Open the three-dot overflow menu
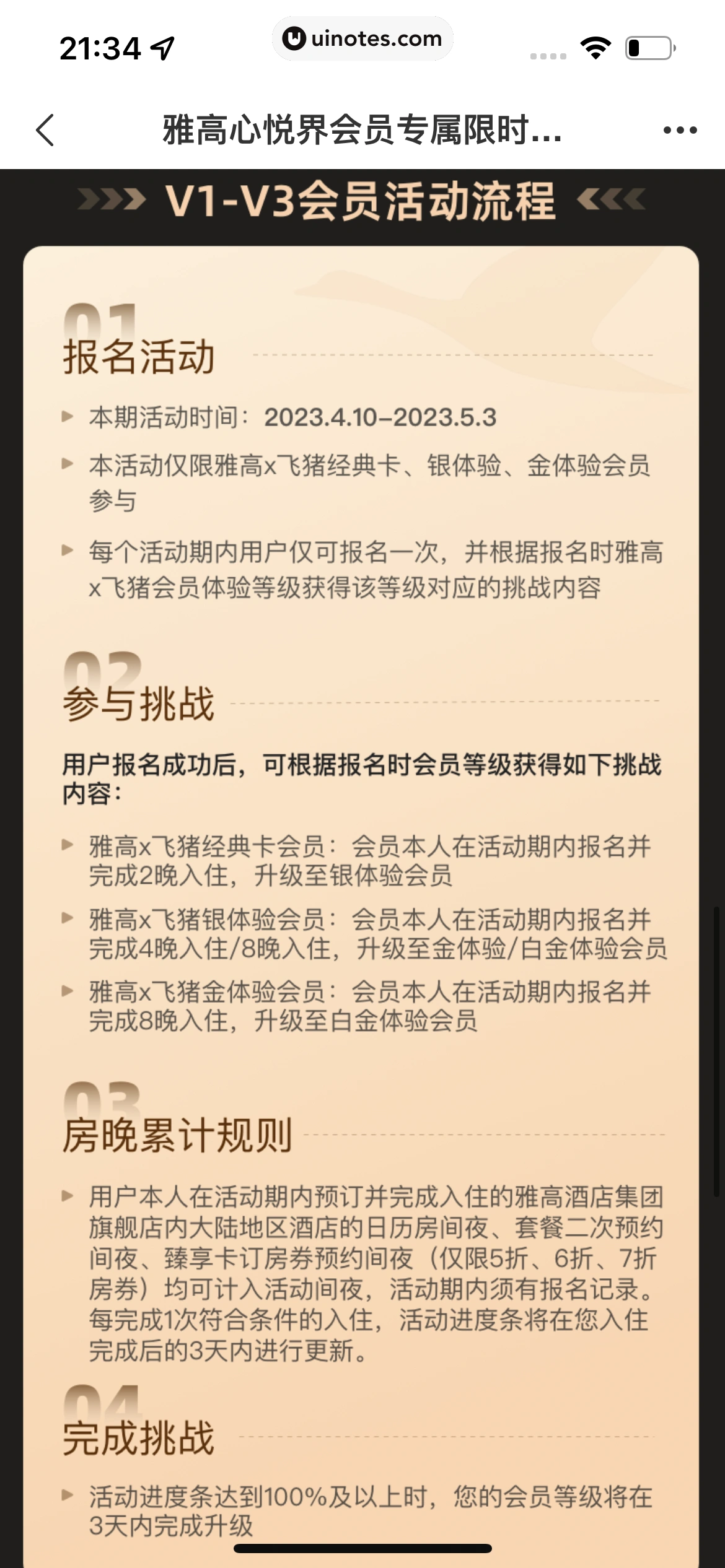 tap(680, 130)
